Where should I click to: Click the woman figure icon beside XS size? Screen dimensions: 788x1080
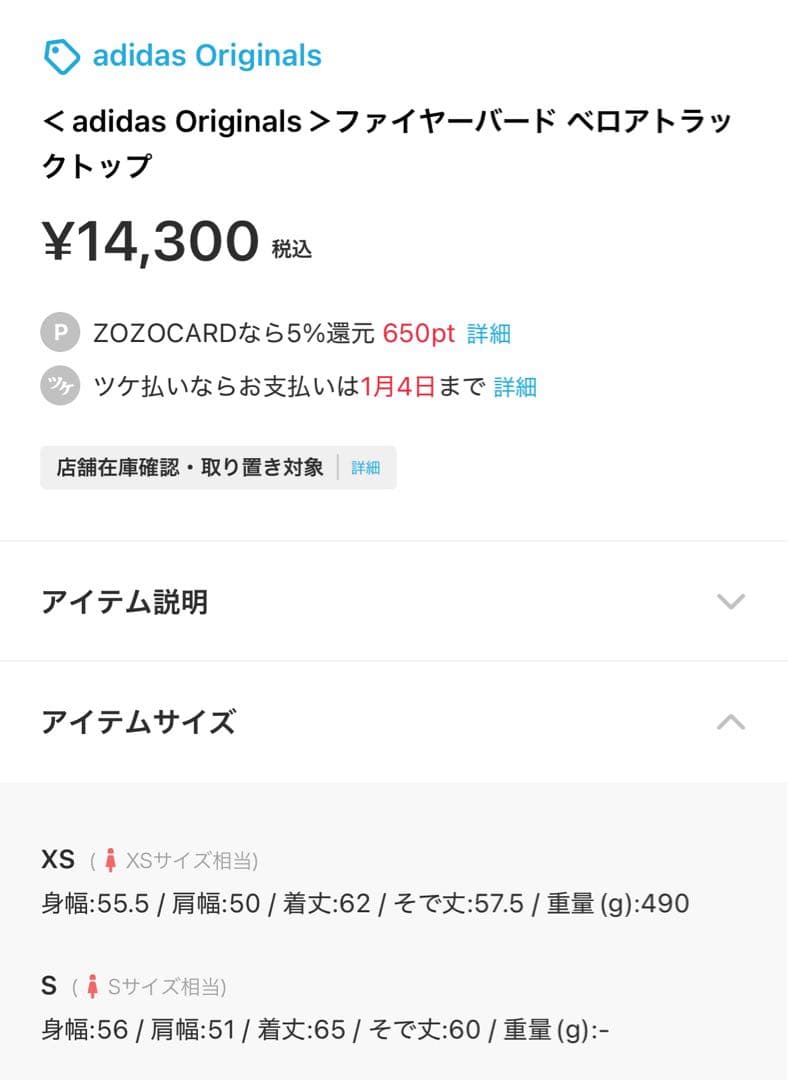[x=112, y=858]
